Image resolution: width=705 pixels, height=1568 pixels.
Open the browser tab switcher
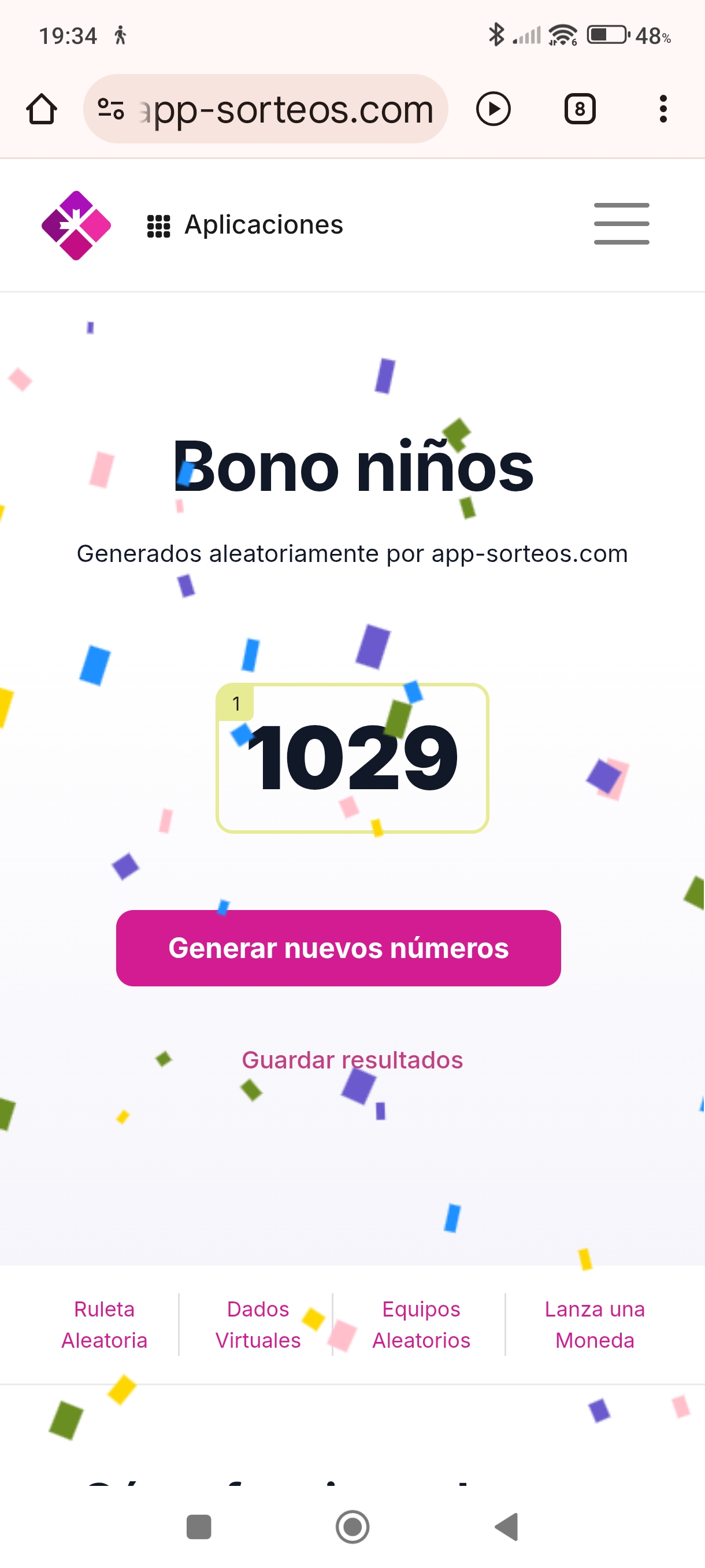coord(579,110)
